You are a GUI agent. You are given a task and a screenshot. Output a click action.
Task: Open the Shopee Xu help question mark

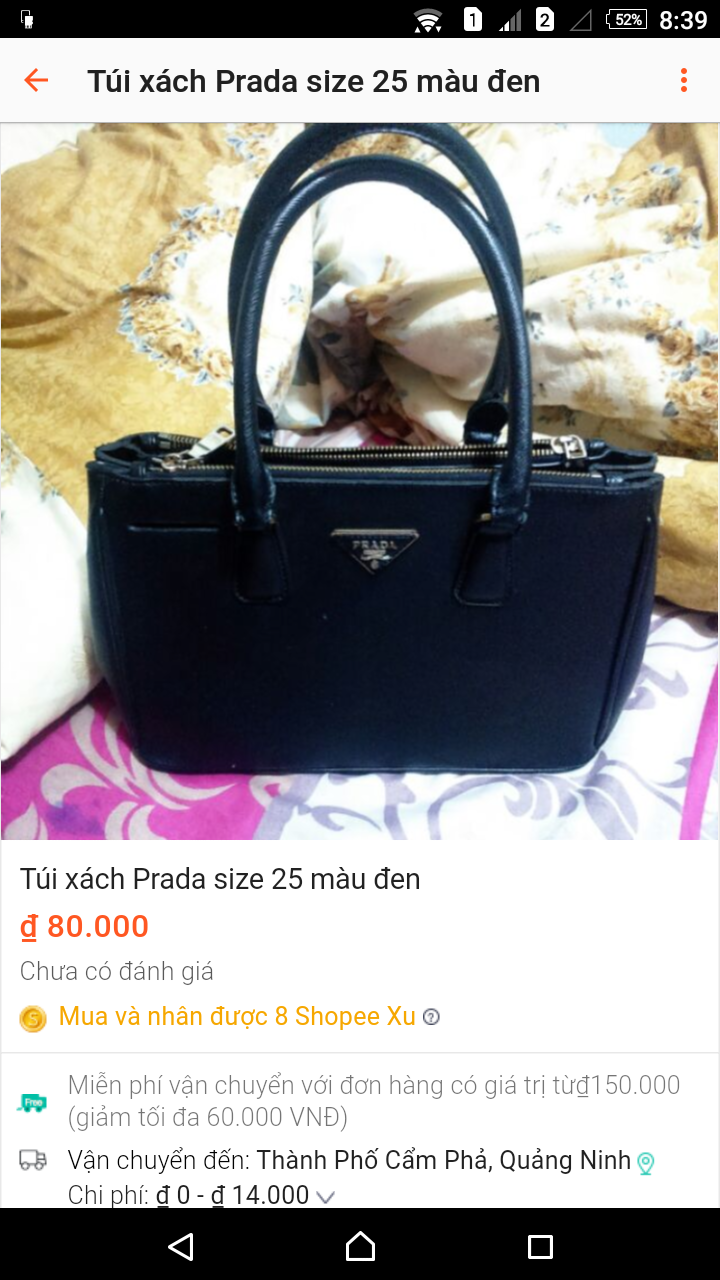point(431,1017)
